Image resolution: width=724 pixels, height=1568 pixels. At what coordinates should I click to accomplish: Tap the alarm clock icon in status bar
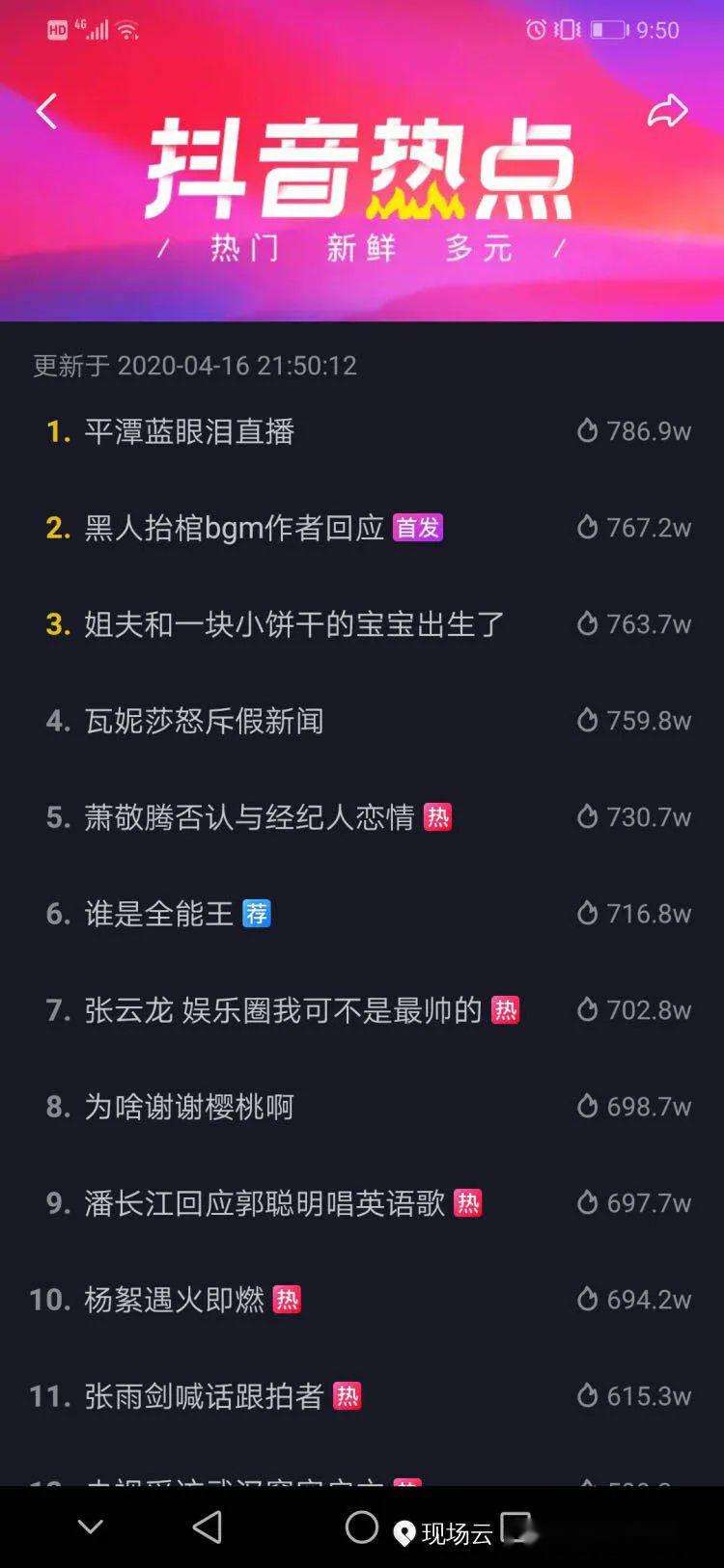tap(537, 29)
